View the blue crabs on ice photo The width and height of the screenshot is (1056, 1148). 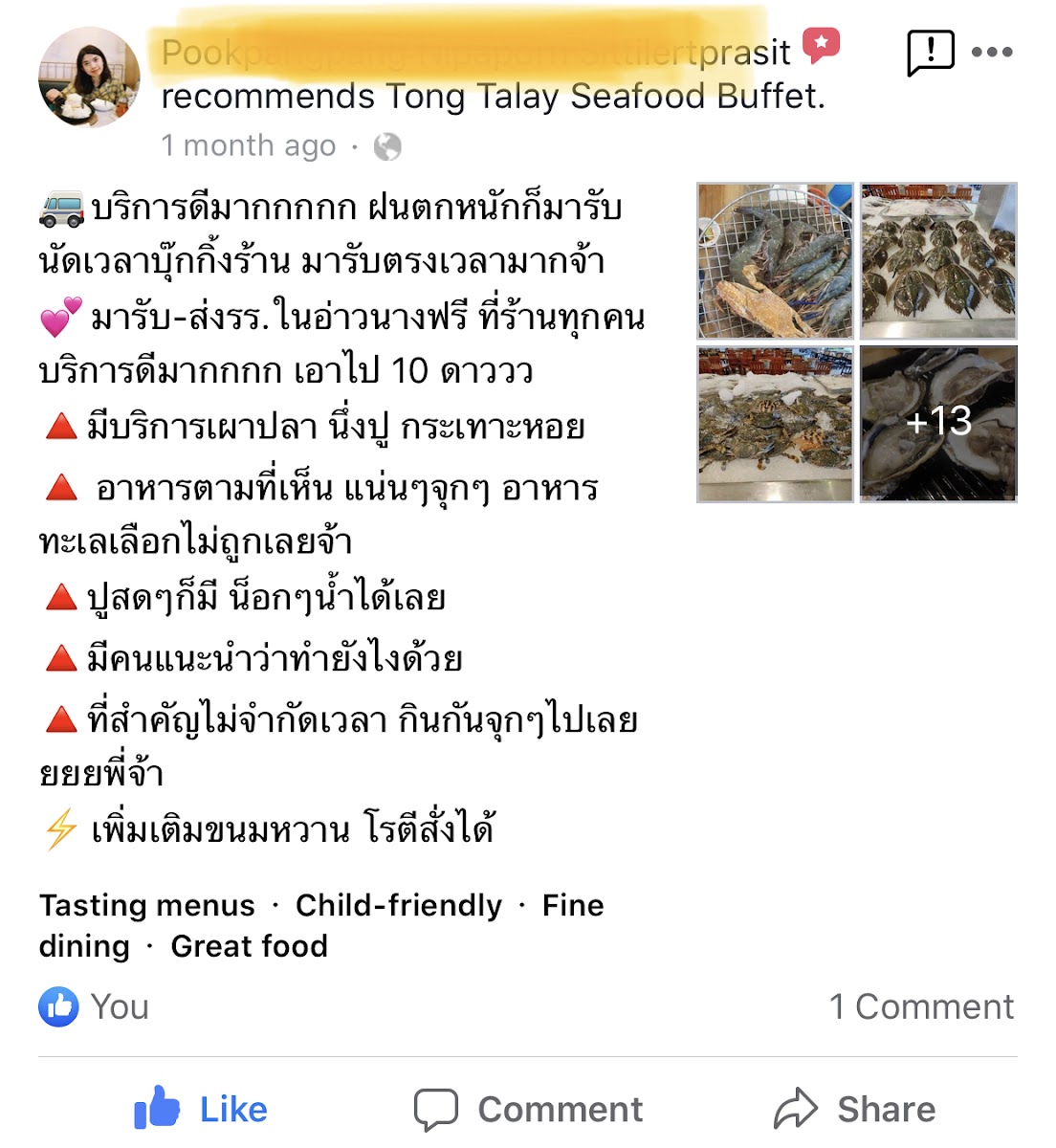point(775,424)
